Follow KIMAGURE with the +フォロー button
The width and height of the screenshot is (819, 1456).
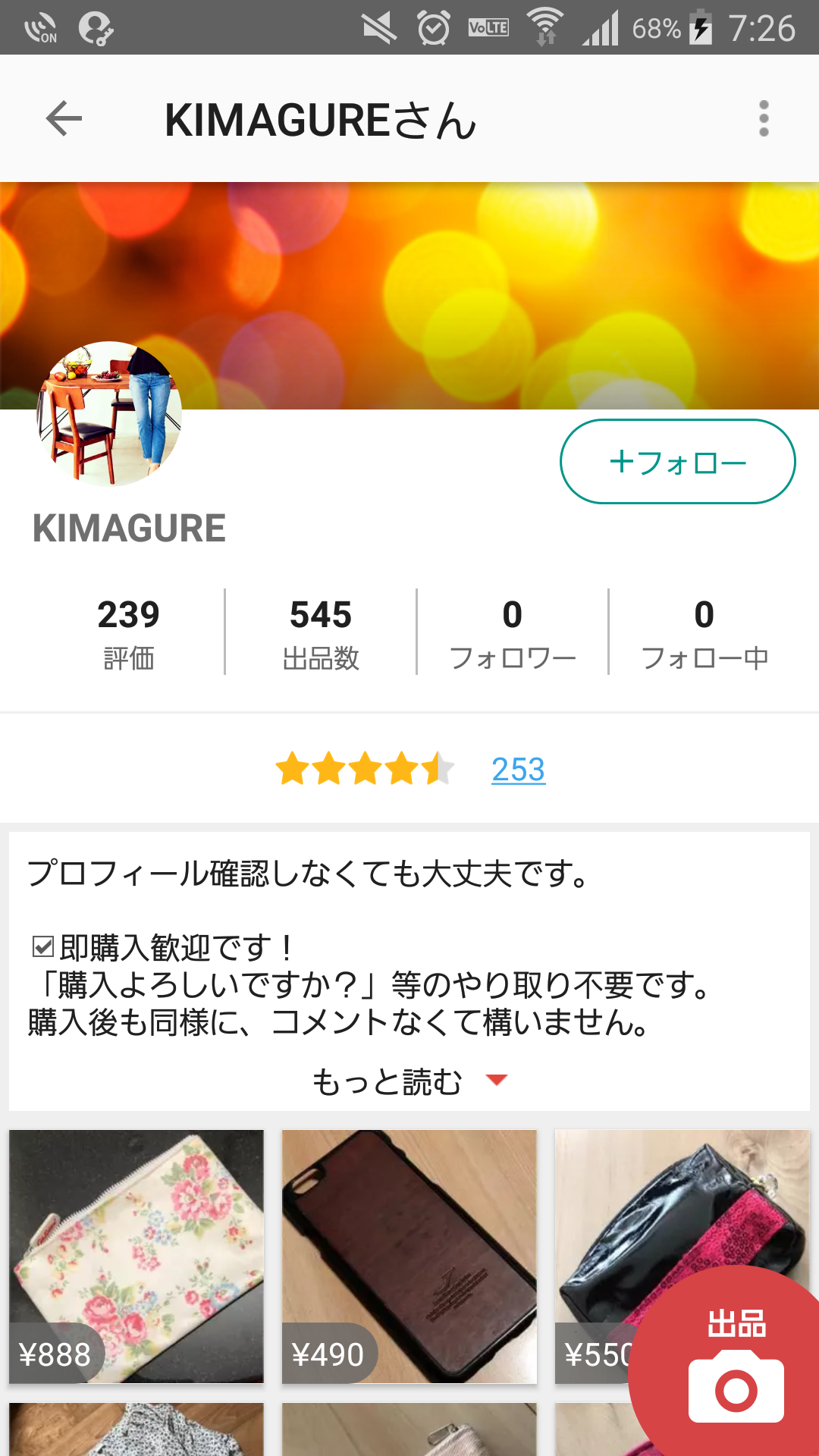click(x=677, y=462)
